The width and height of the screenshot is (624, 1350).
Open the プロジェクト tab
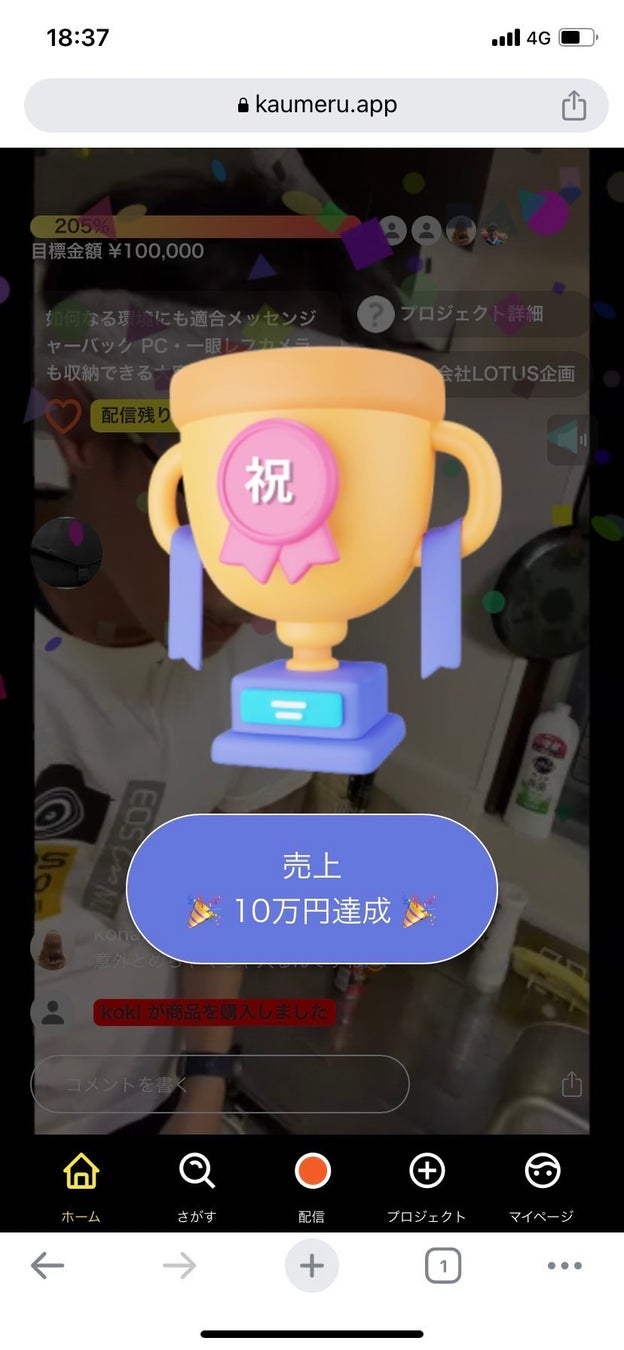427,1186
